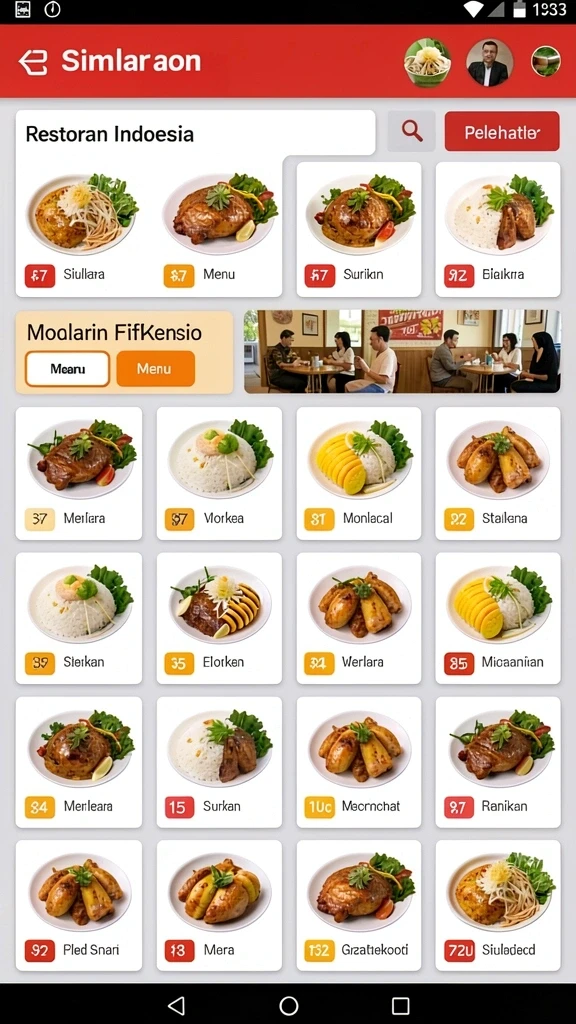Open the Elorken dish card
Viewport: 576px width, 1024px height.
(219, 618)
